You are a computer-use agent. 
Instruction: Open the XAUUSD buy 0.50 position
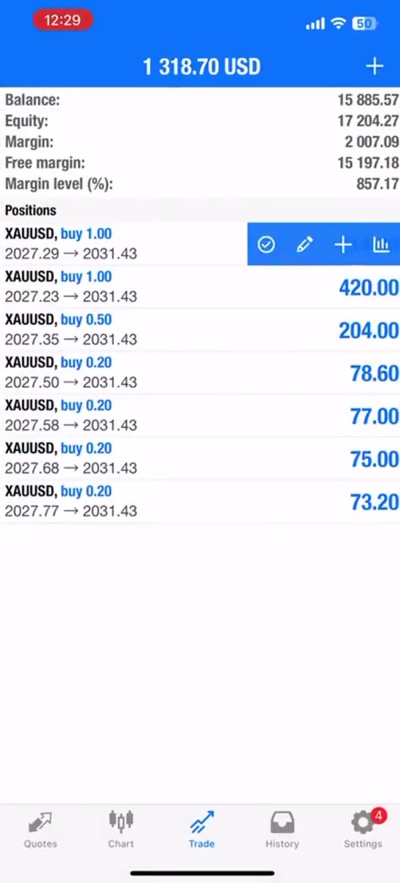point(200,329)
